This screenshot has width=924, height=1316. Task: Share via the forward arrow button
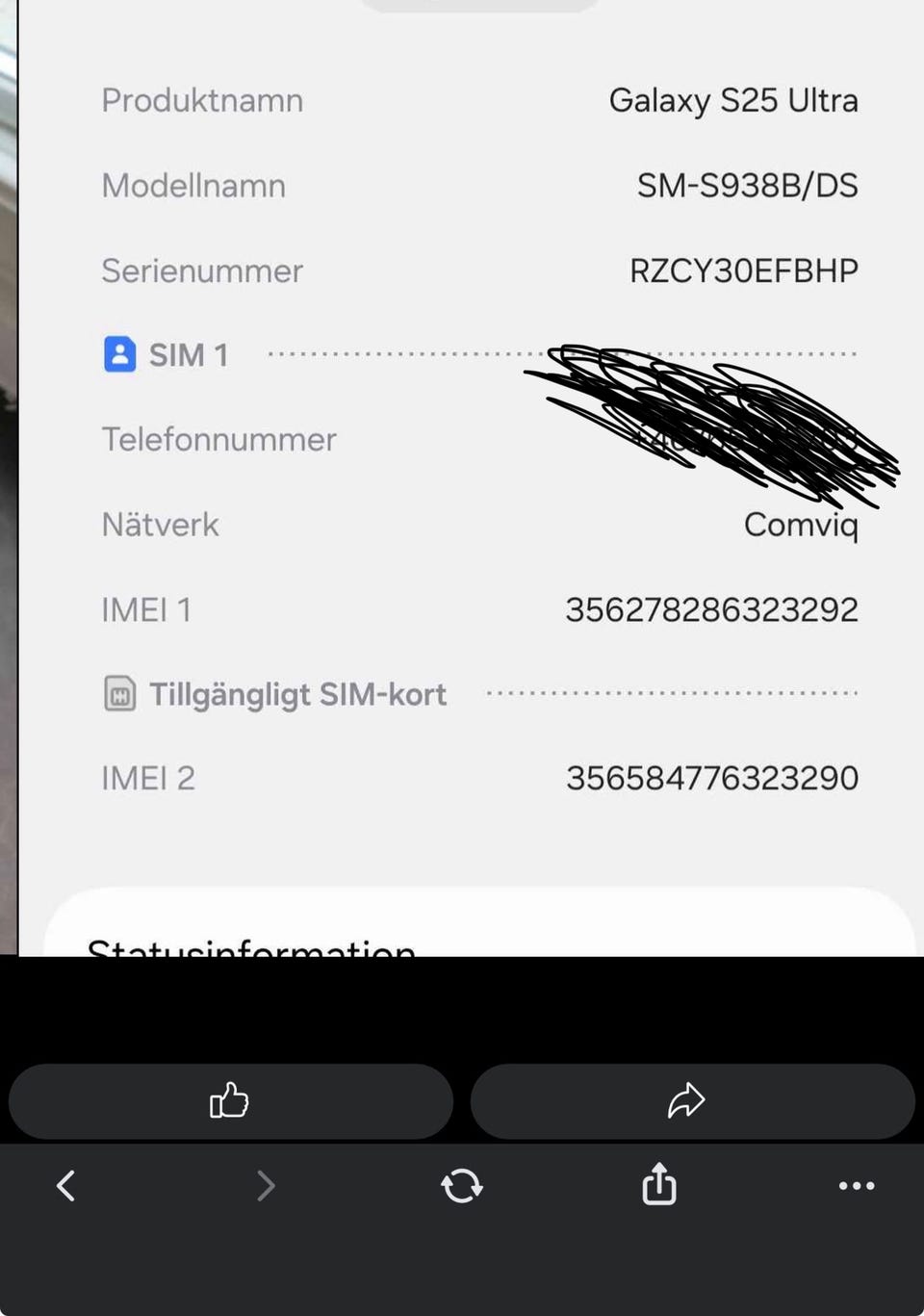pos(687,1100)
